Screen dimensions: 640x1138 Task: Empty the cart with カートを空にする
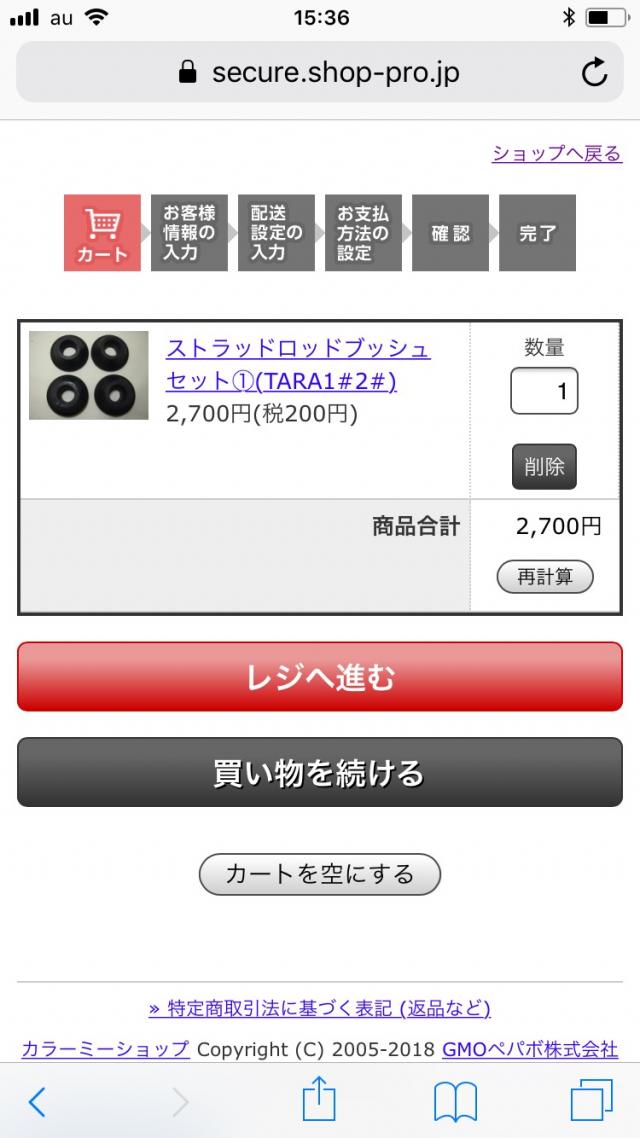pos(320,874)
